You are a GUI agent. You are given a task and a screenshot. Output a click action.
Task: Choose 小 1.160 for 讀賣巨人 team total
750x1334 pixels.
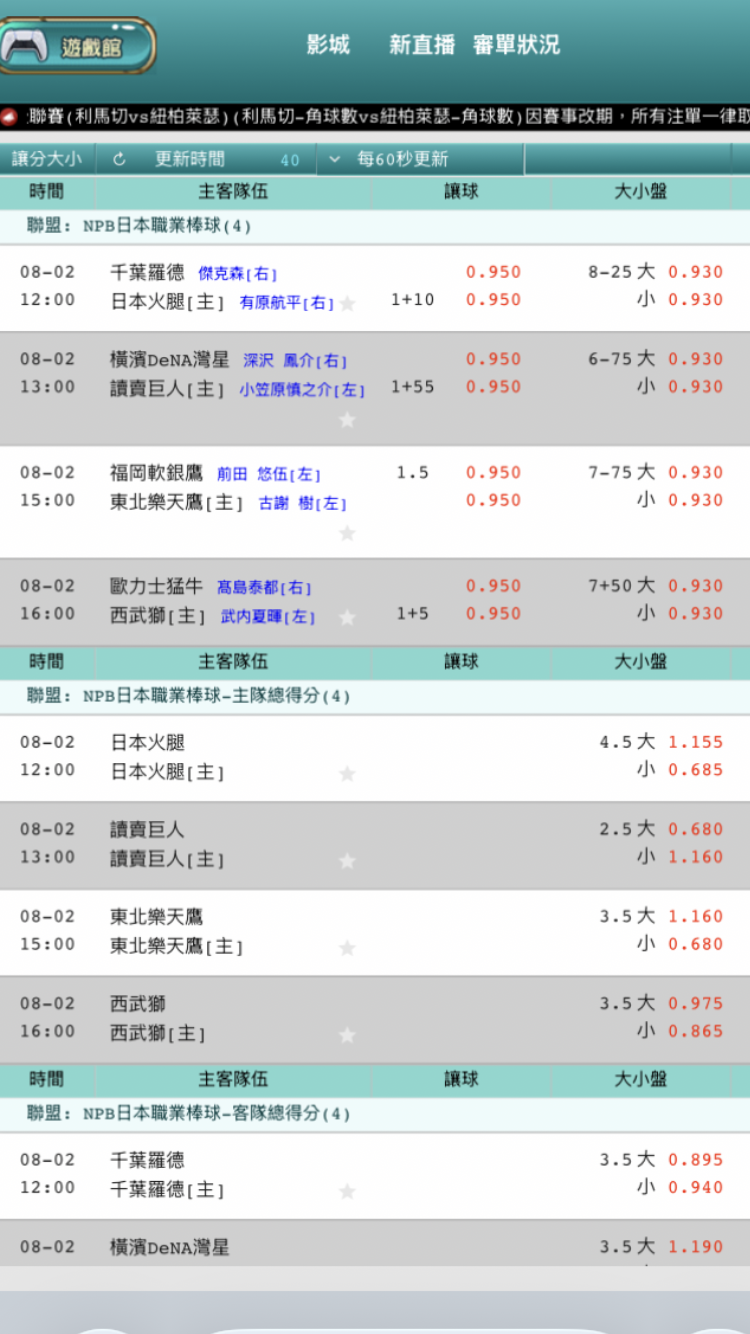[x=680, y=857]
